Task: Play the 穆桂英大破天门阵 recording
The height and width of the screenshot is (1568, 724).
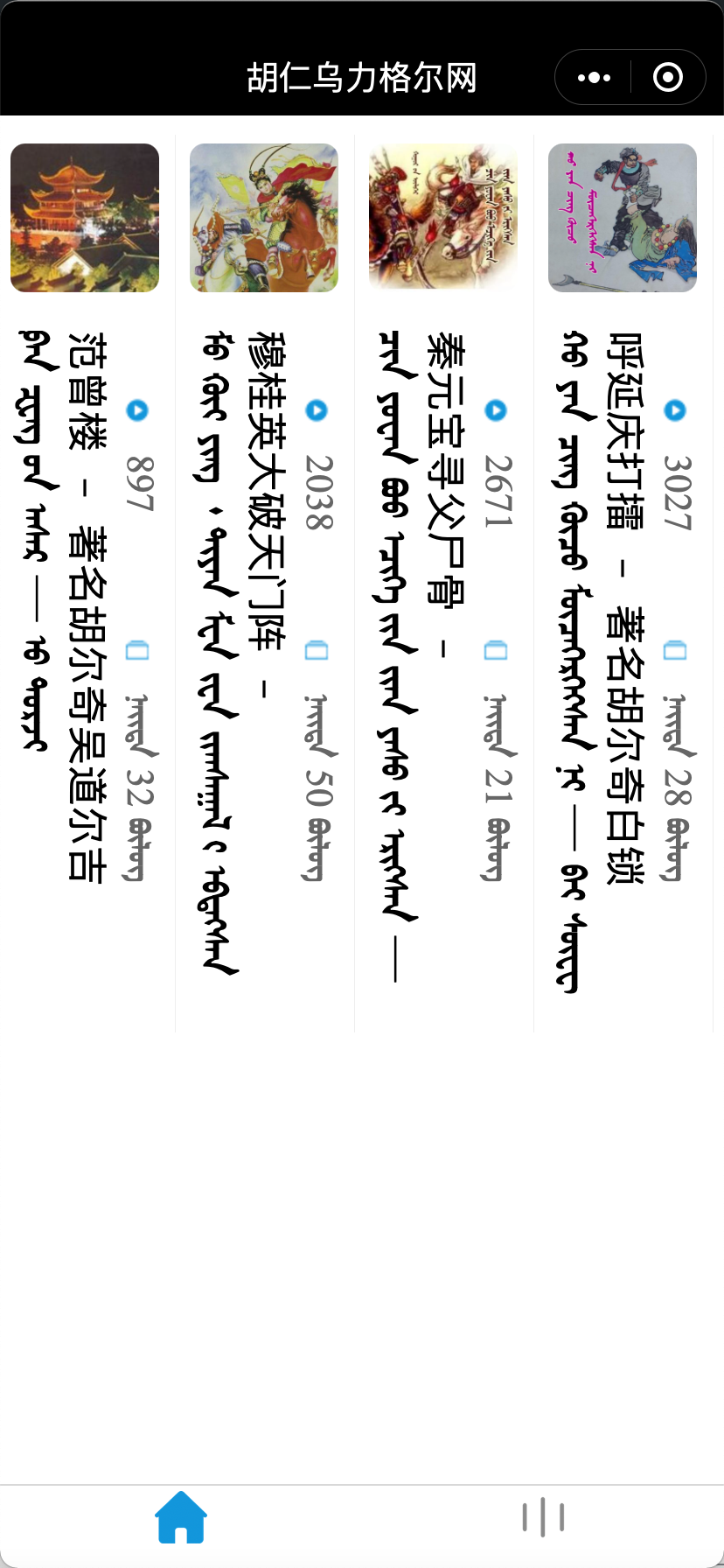Action: tap(315, 409)
